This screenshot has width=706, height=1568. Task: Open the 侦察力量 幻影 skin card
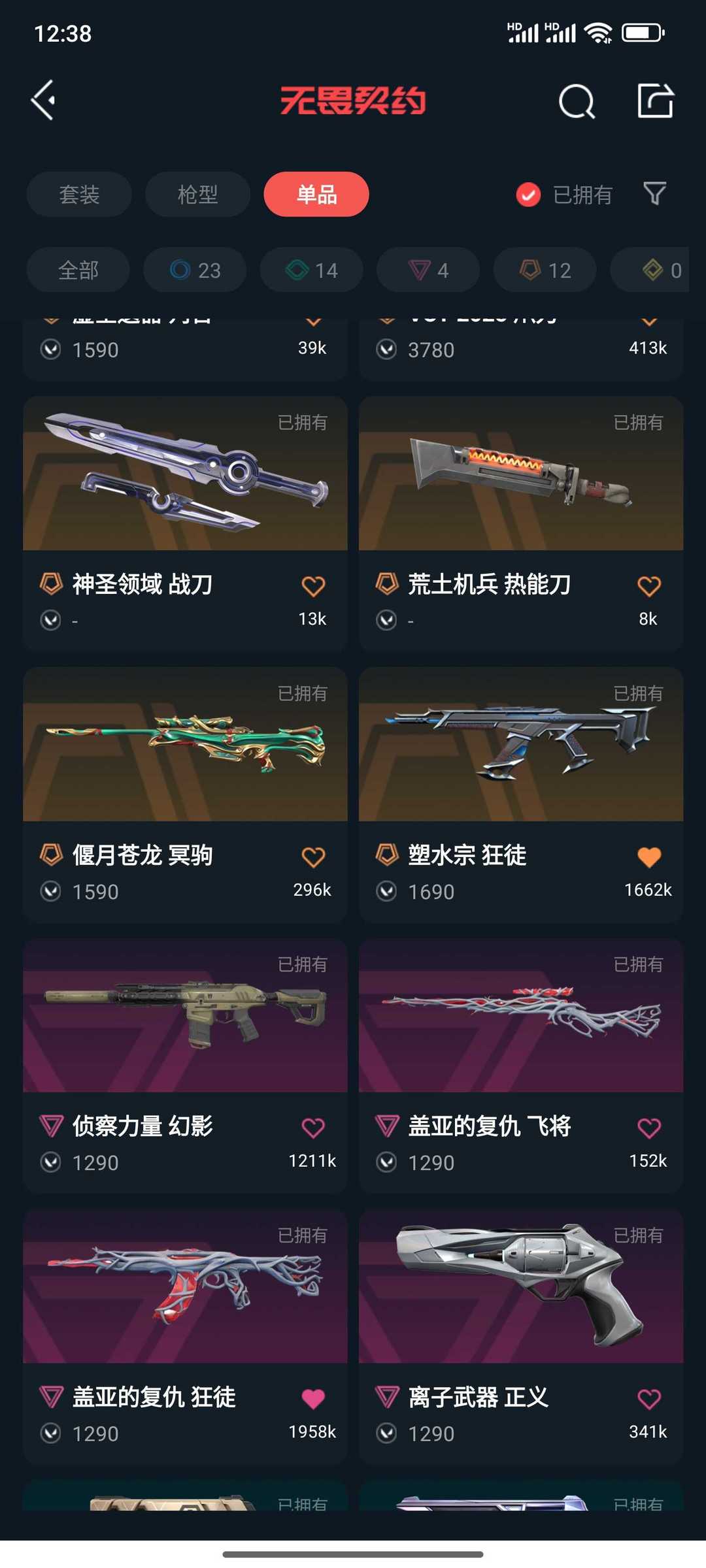185,1066
